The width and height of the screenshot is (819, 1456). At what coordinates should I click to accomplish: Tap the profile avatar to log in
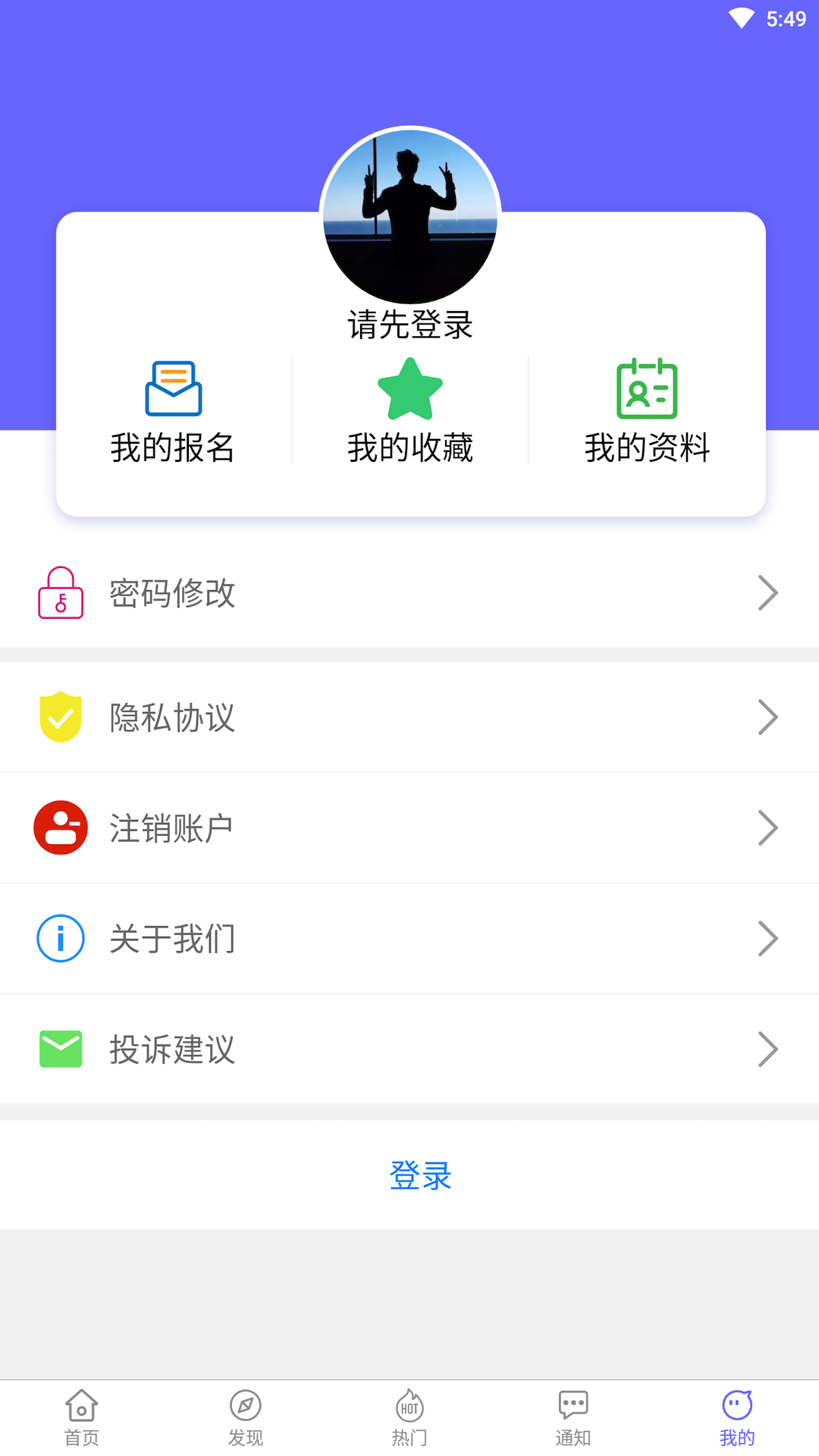[410, 217]
